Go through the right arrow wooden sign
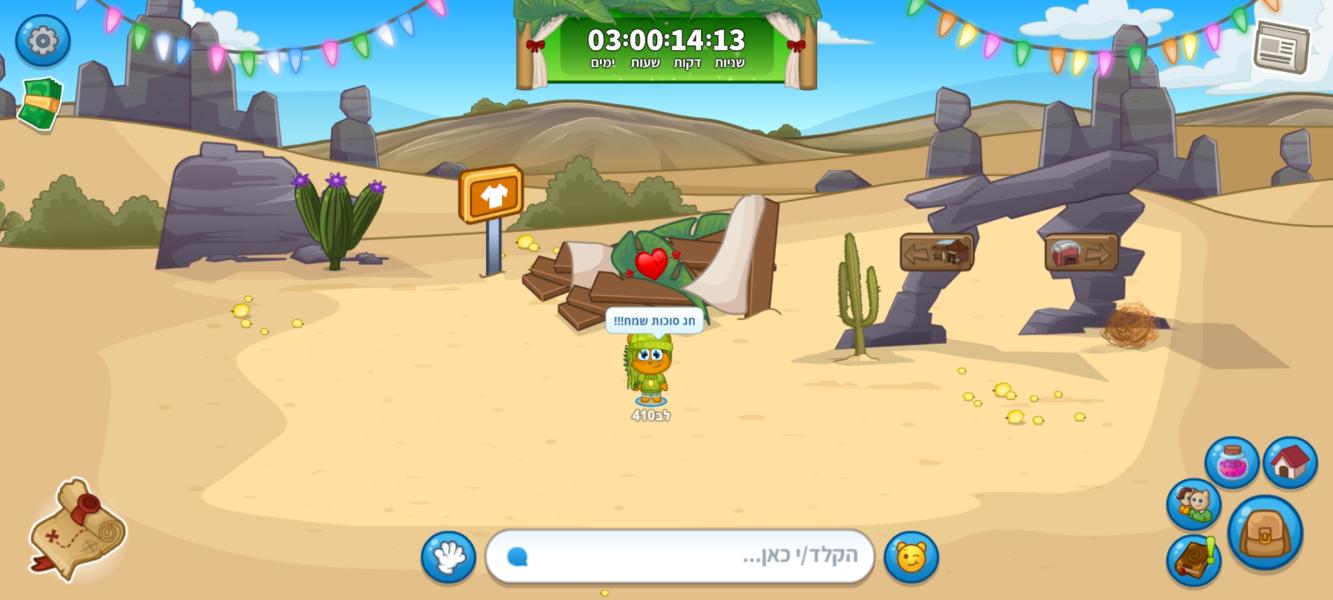Image resolution: width=1333 pixels, height=600 pixels. tap(1081, 252)
